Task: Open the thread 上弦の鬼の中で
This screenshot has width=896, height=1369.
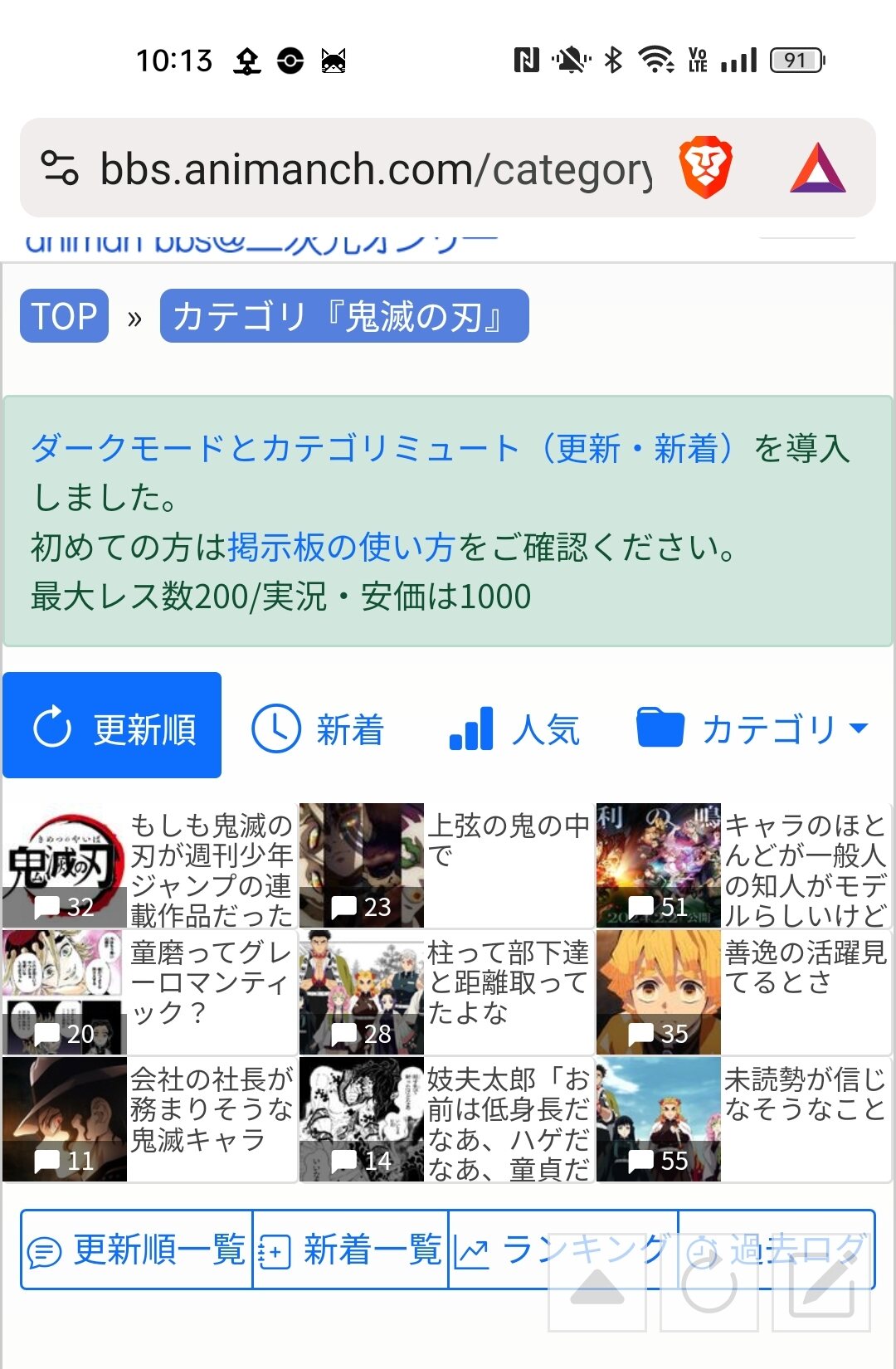Action: 507,840
